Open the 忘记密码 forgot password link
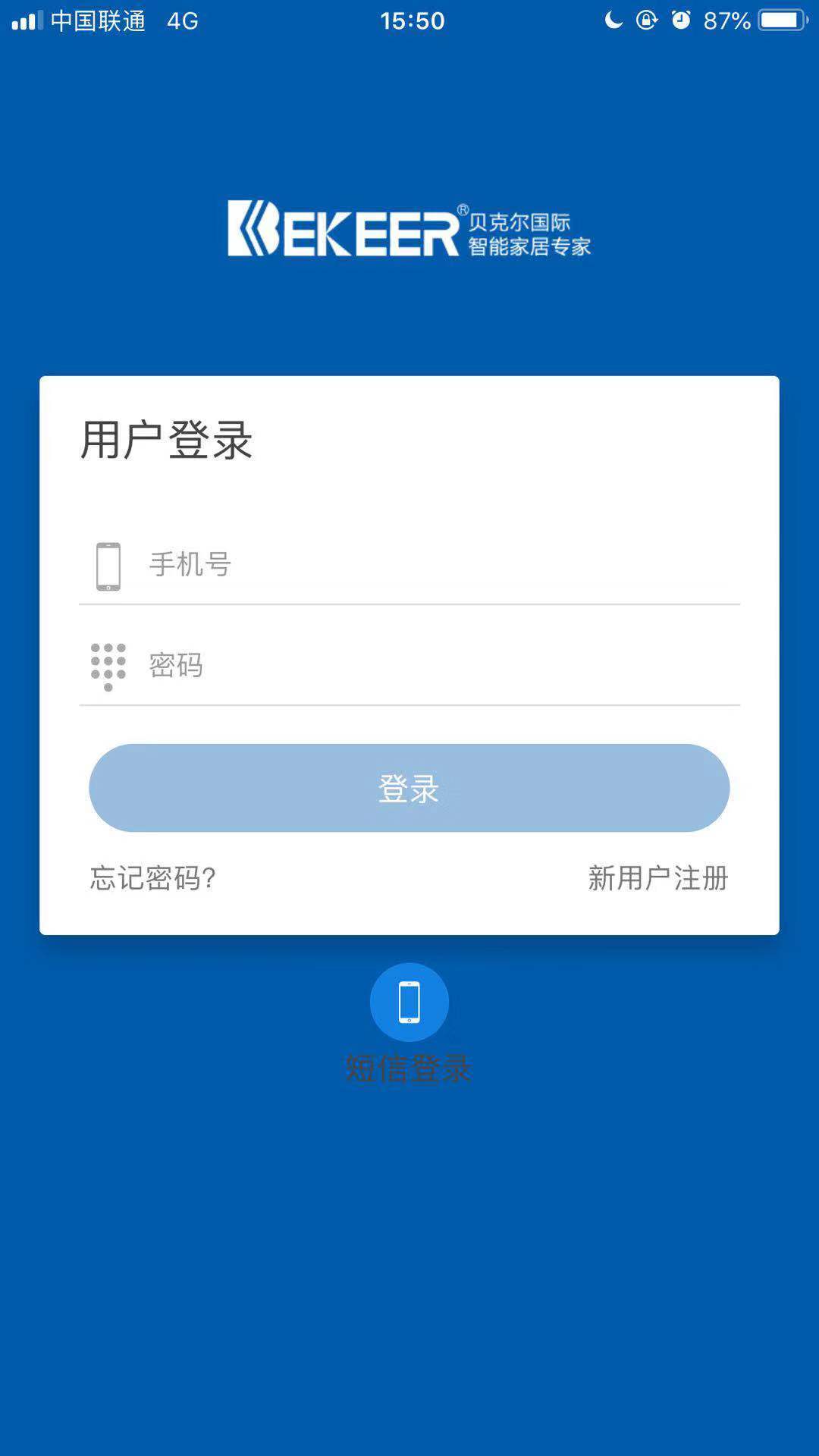This screenshot has width=819, height=1456. (151, 878)
